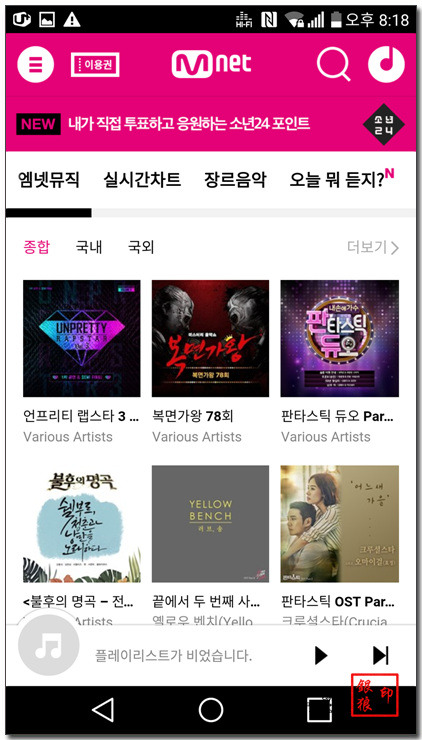Open the 소년24 포인트 NEW banner
422x740 pixels.
pos(211,124)
